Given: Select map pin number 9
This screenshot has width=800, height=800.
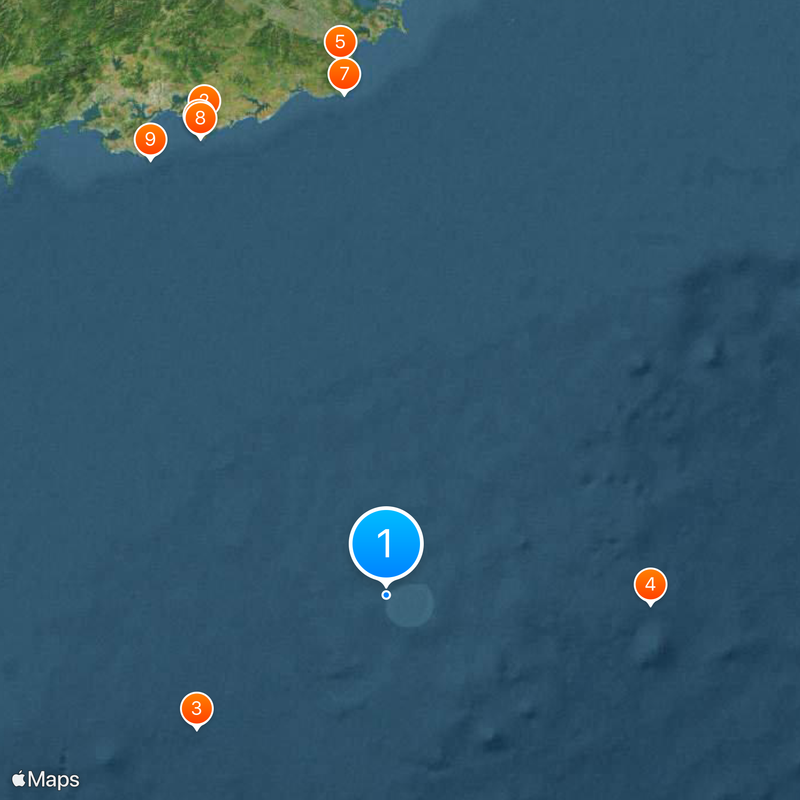Looking at the screenshot, I should (150, 139).
